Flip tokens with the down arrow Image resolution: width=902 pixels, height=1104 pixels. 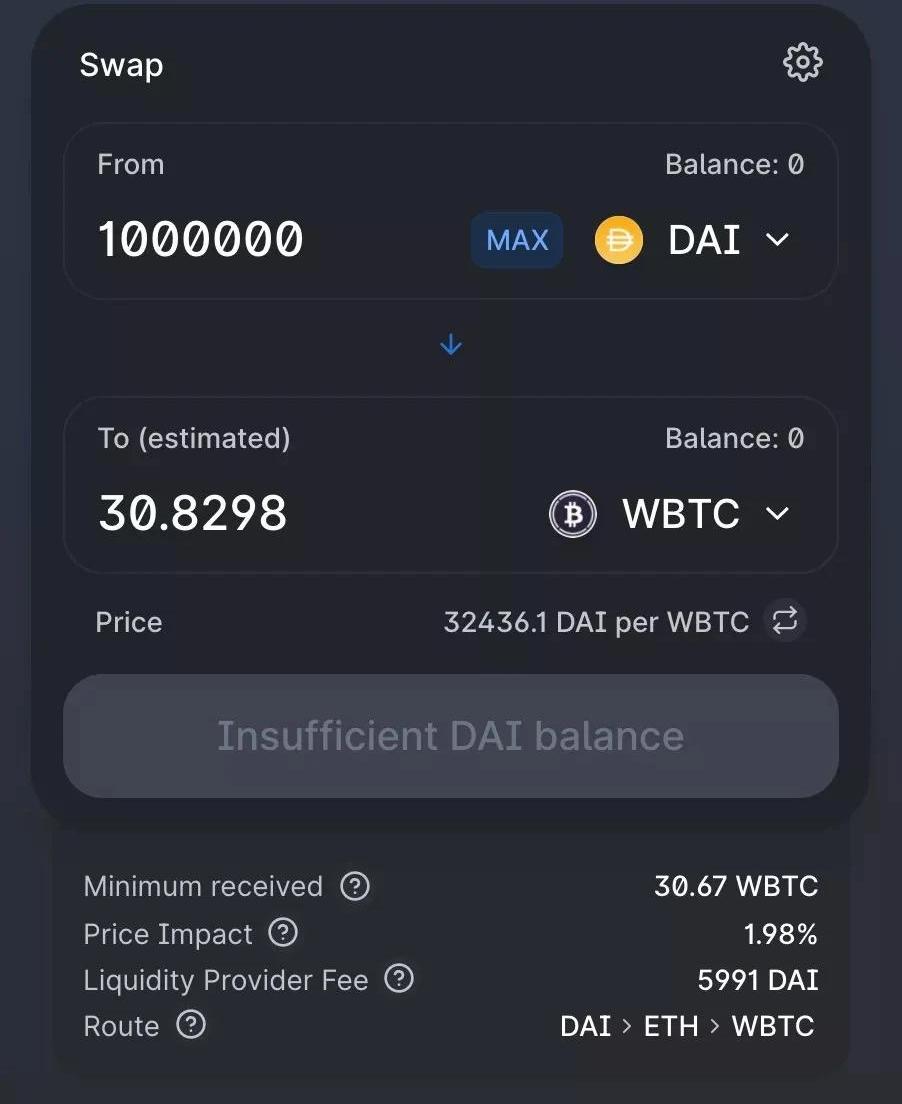pyautogui.click(x=451, y=345)
